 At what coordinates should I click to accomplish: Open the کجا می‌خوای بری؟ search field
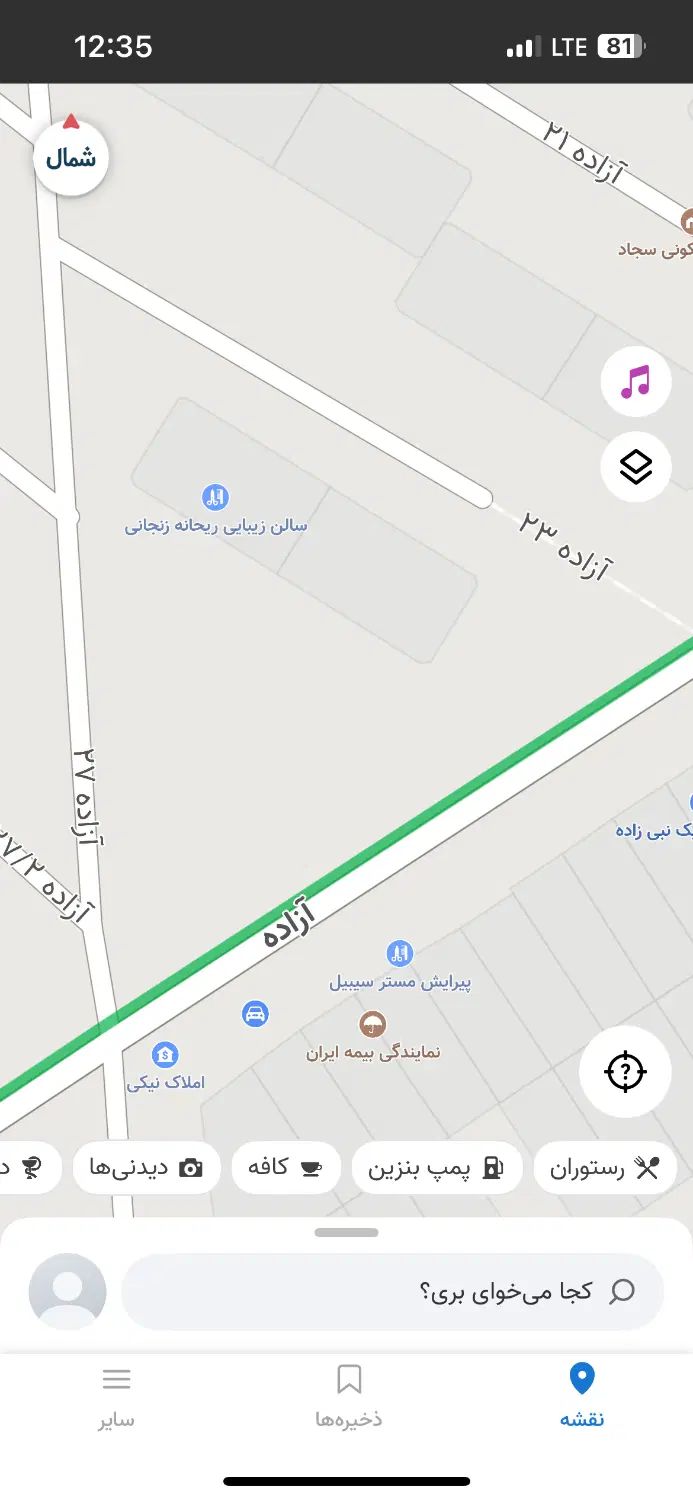pos(392,1291)
